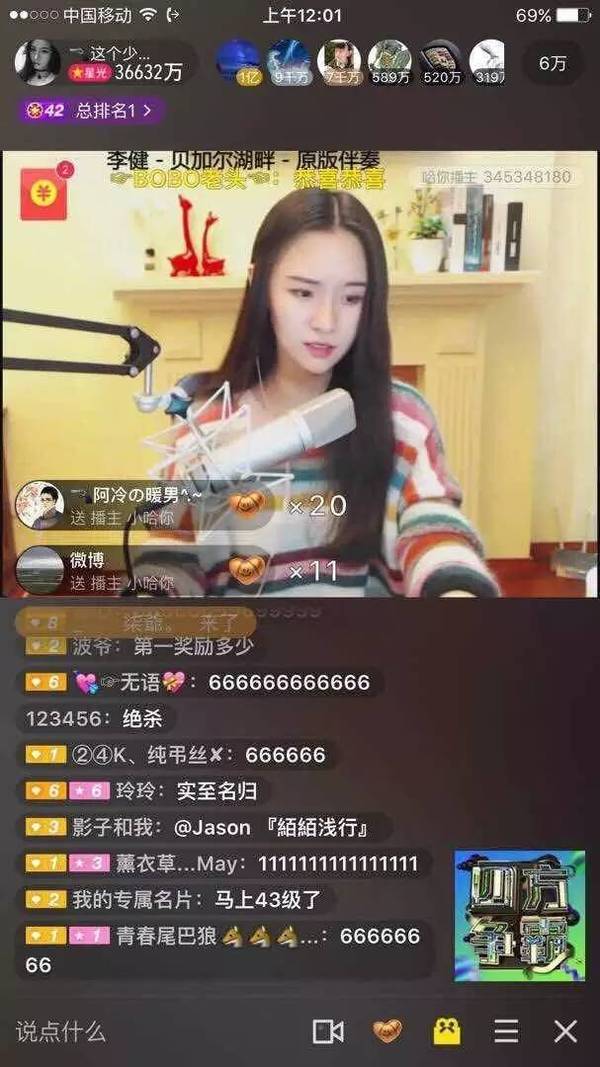This screenshot has width=600, height=1067.
Task: Tap the top viewer avatar with 1亿
Action: tap(238, 62)
